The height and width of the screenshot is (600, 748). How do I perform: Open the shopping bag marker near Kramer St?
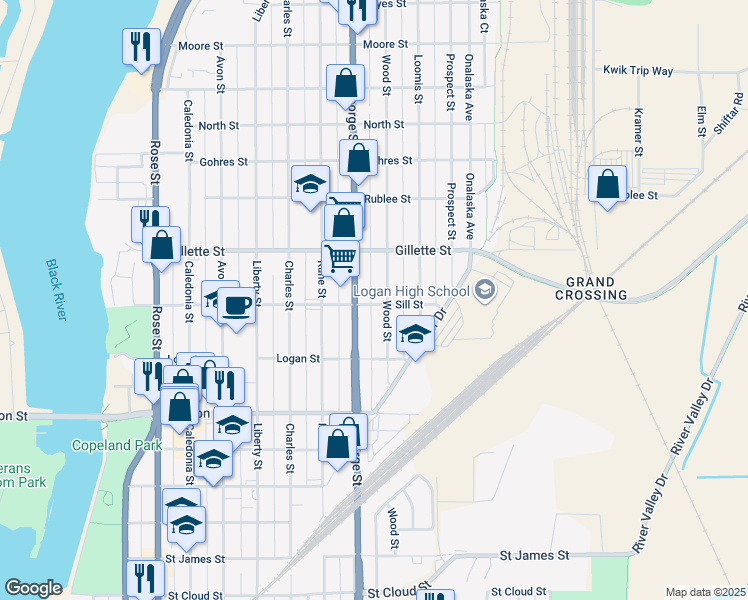[607, 184]
